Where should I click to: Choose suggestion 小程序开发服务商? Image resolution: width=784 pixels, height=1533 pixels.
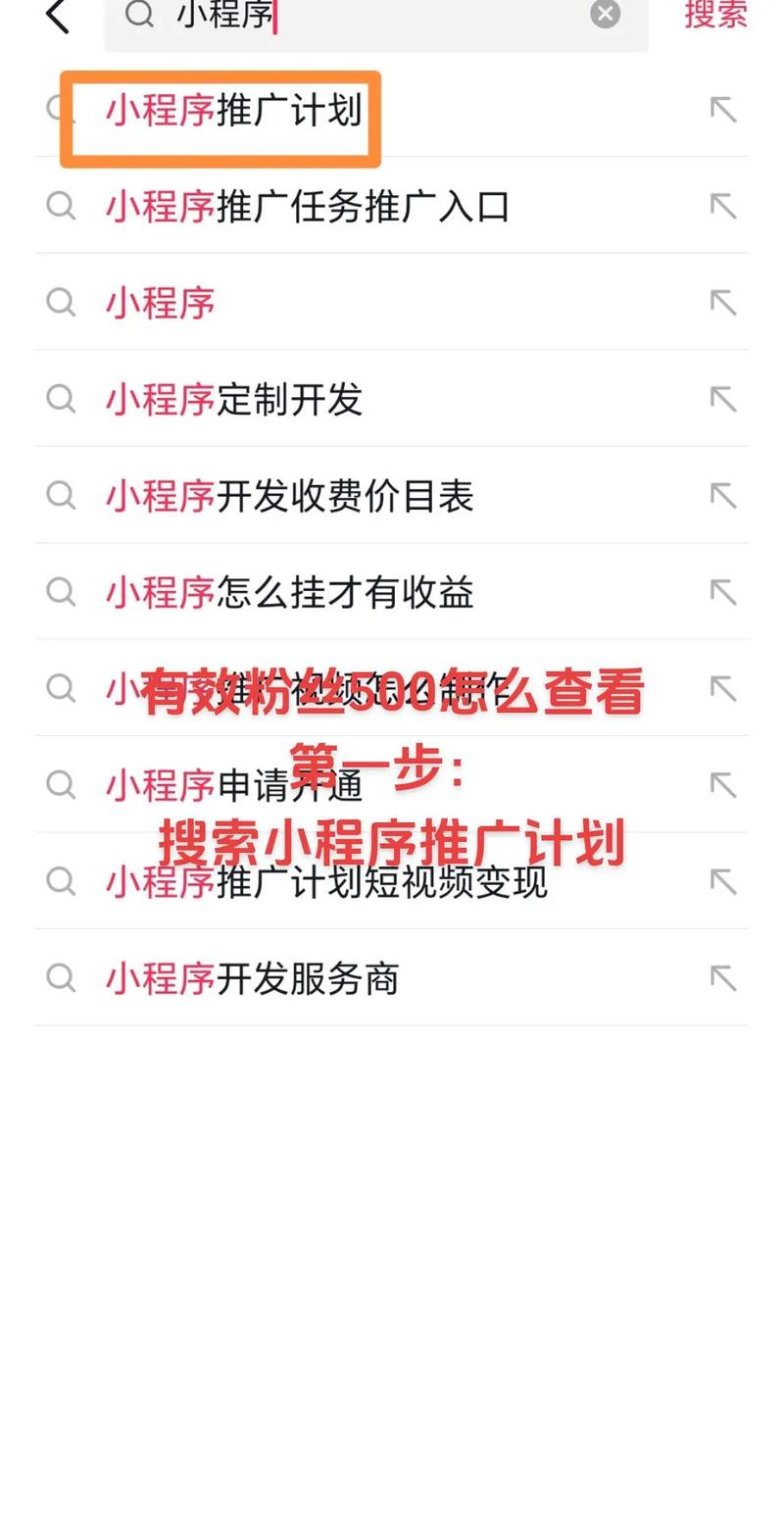coord(253,978)
